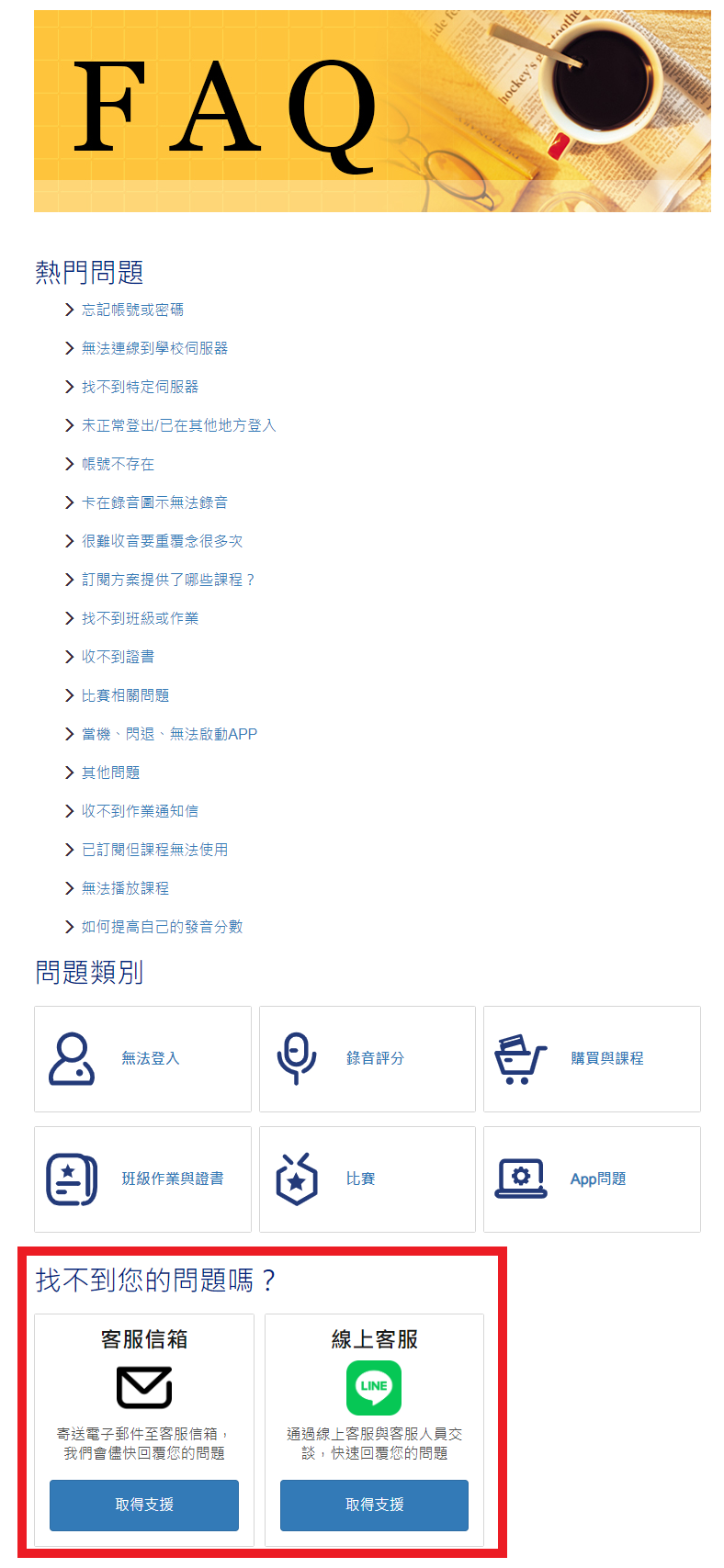Open the laptop gear icon for App問題
The width and height of the screenshot is (724, 1568).
(521, 1179)
